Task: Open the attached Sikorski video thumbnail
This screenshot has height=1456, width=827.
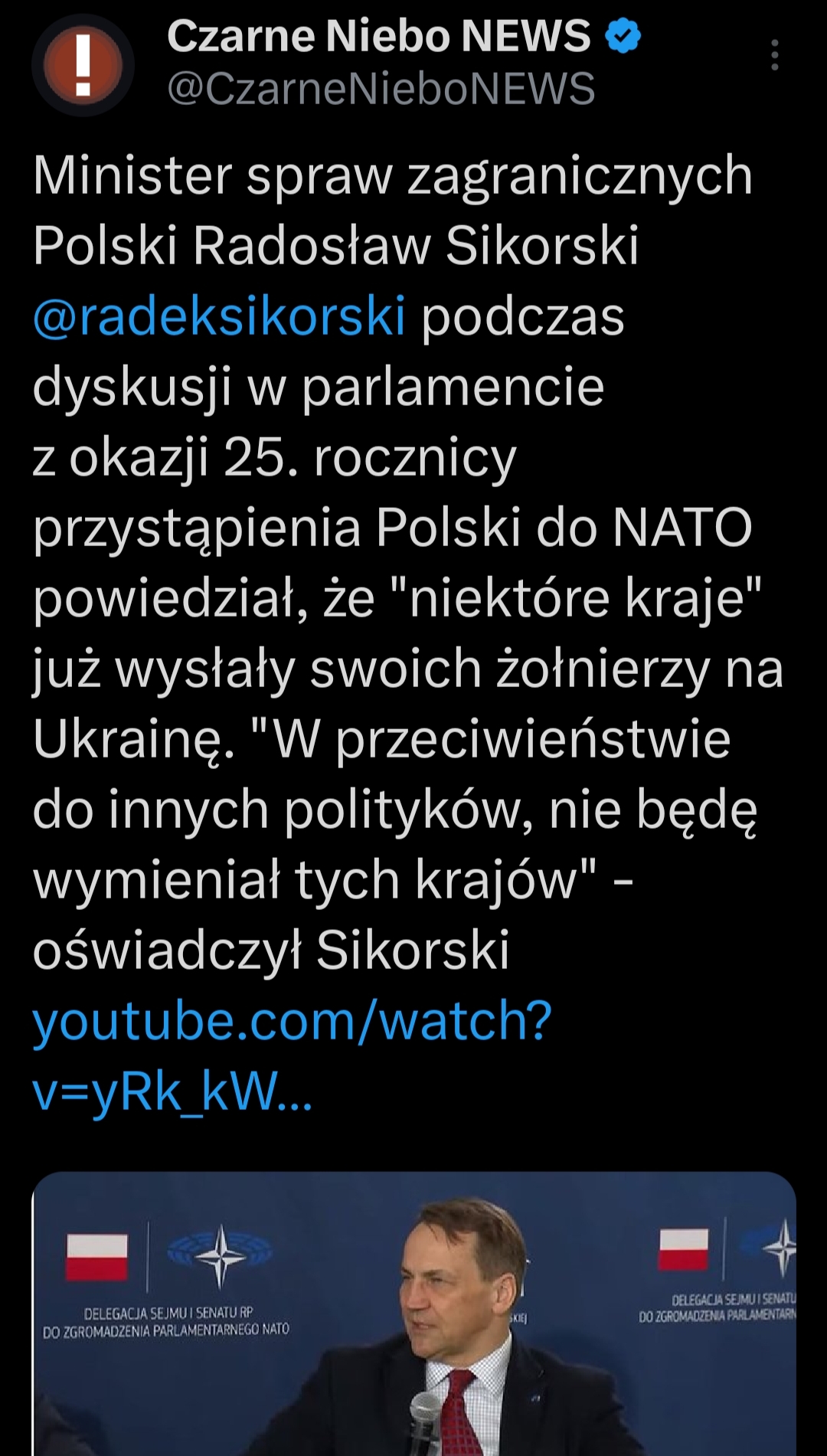Action: point(413,1314)
